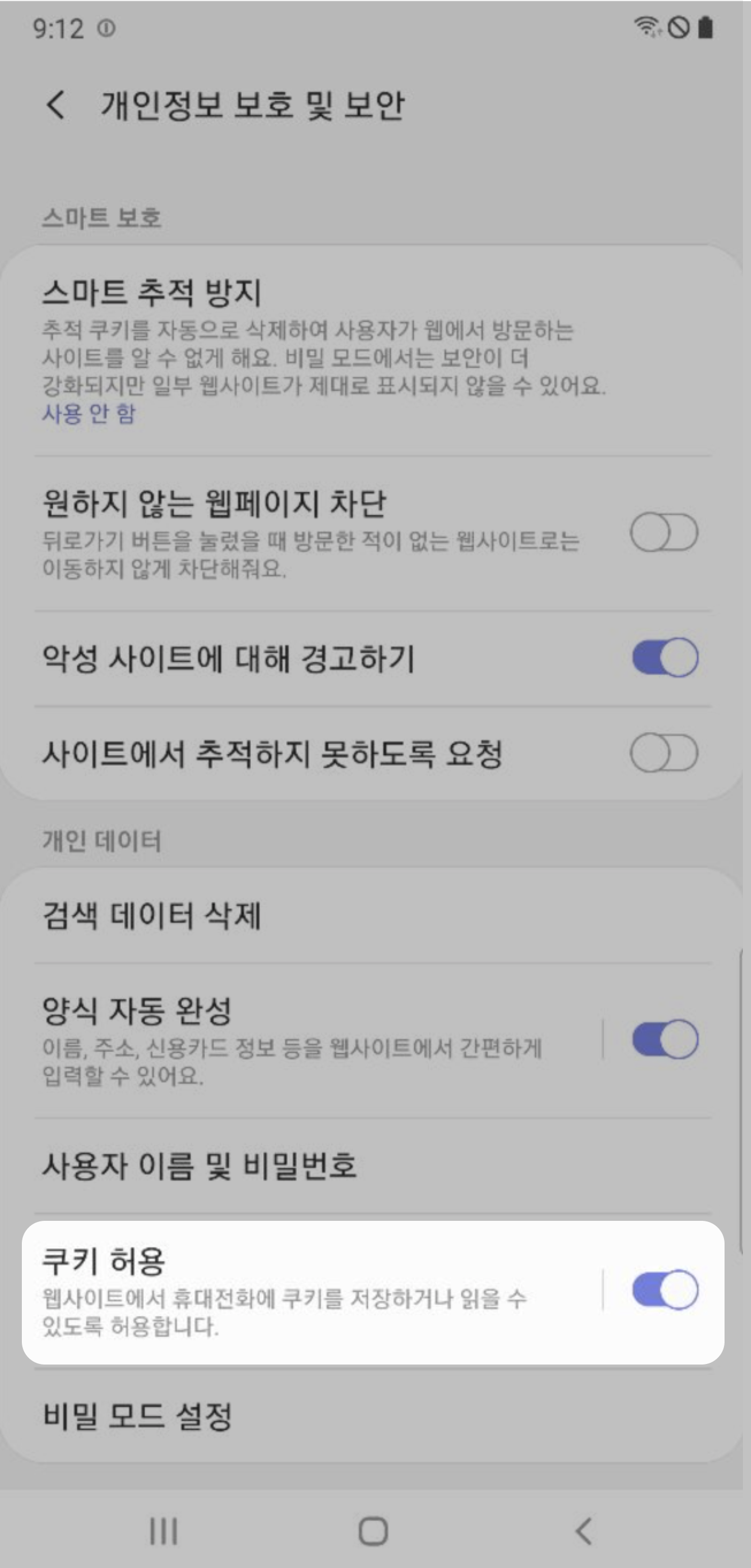Turn off 악성 사이트에 대해 경고하기
This screenshot has height=1568, width=751.
coord(664,658)
